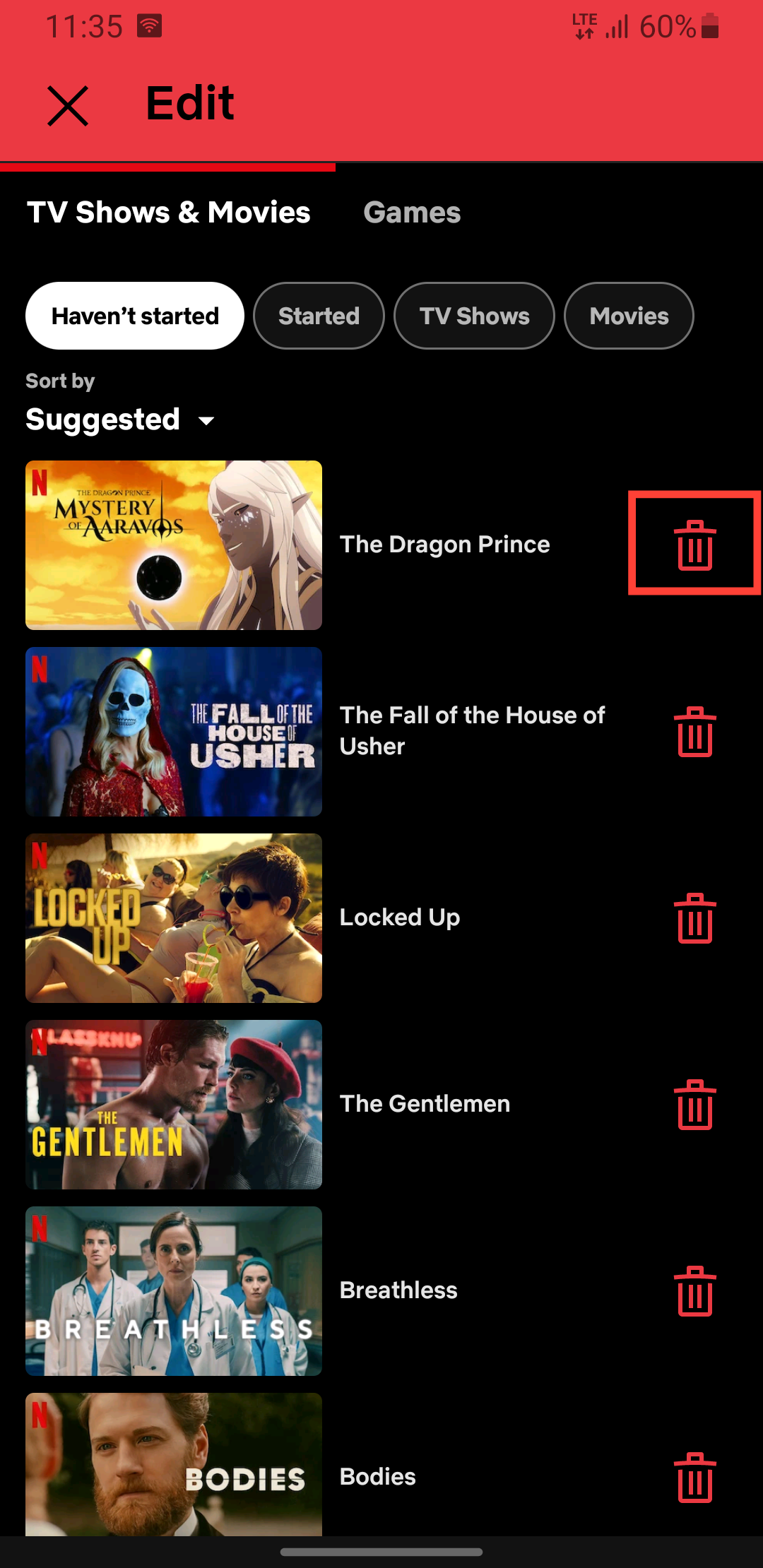
Task: Open the Breathless thumbnail
Action: point(174,1291)
